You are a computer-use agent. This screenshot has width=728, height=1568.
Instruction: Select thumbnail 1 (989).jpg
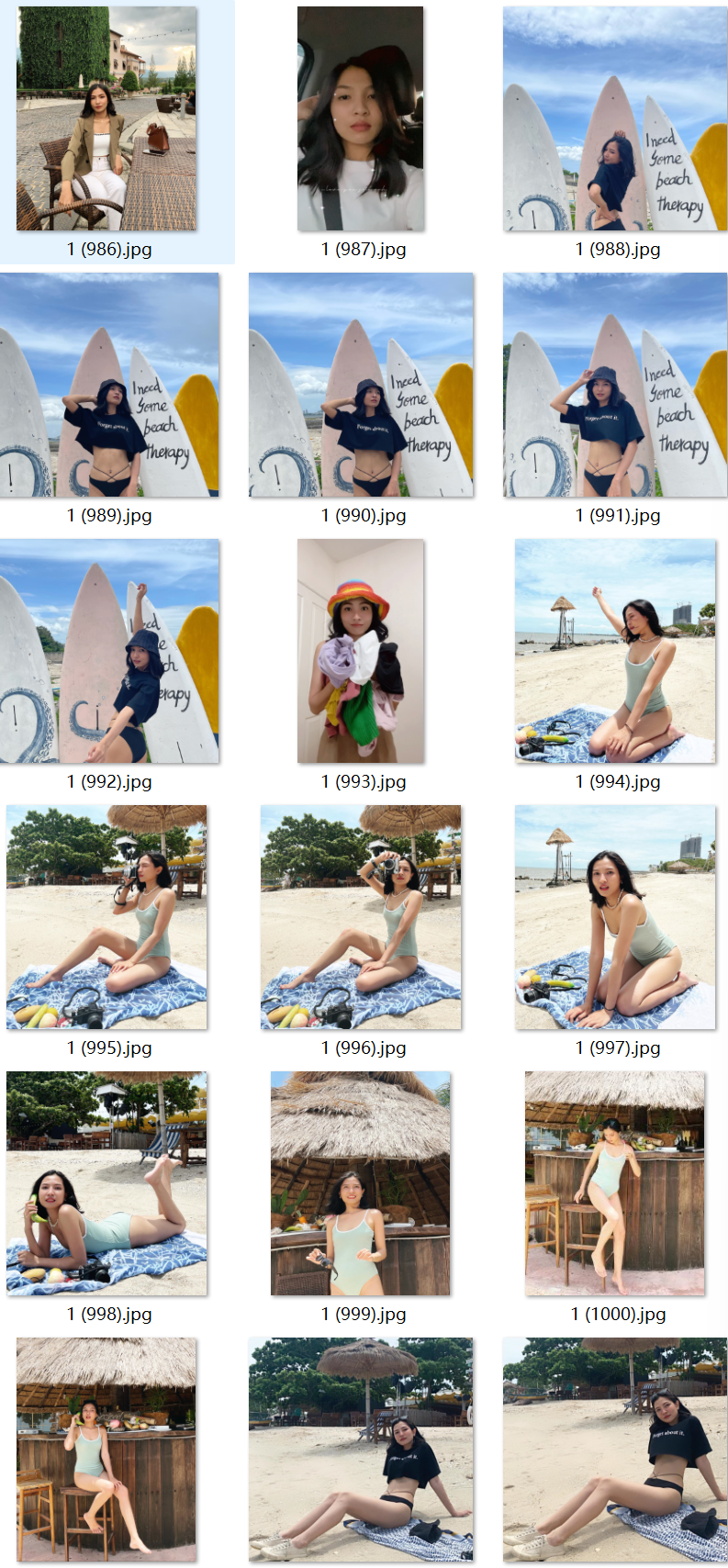point(109,386)
